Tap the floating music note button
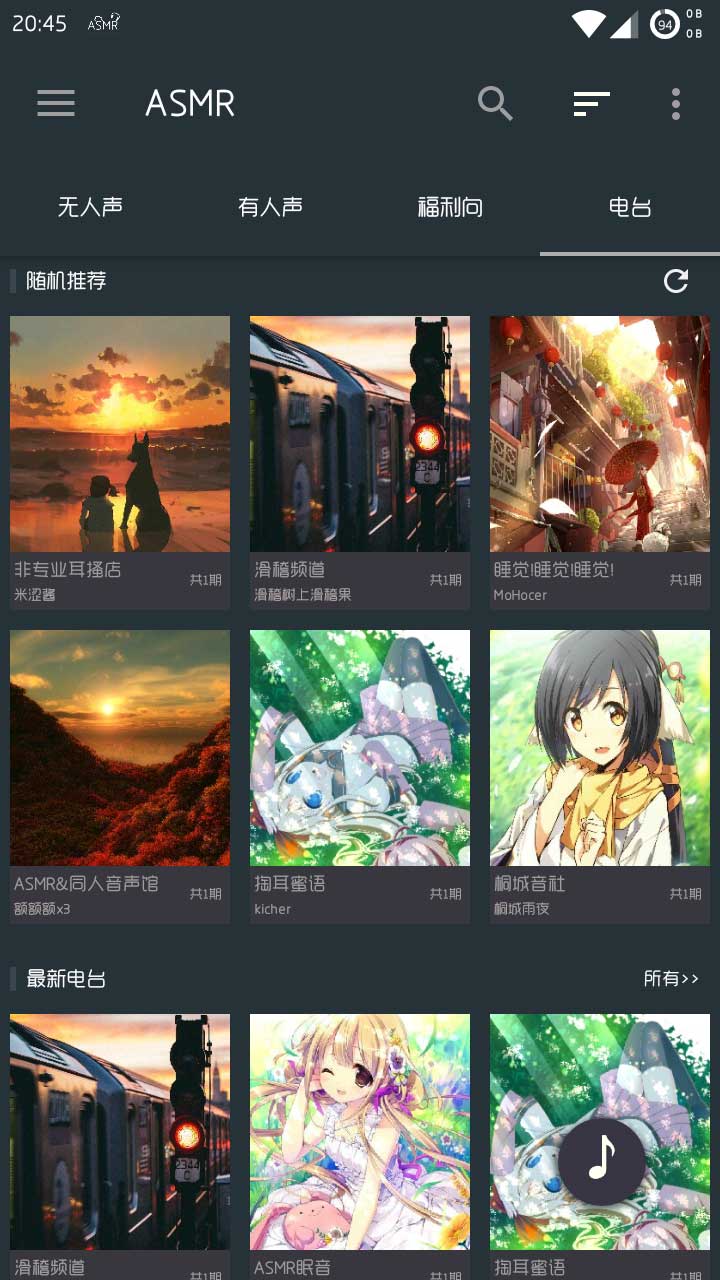Screen dimensions: 720x1280 pyautogui.click(x=601, y=1161)
